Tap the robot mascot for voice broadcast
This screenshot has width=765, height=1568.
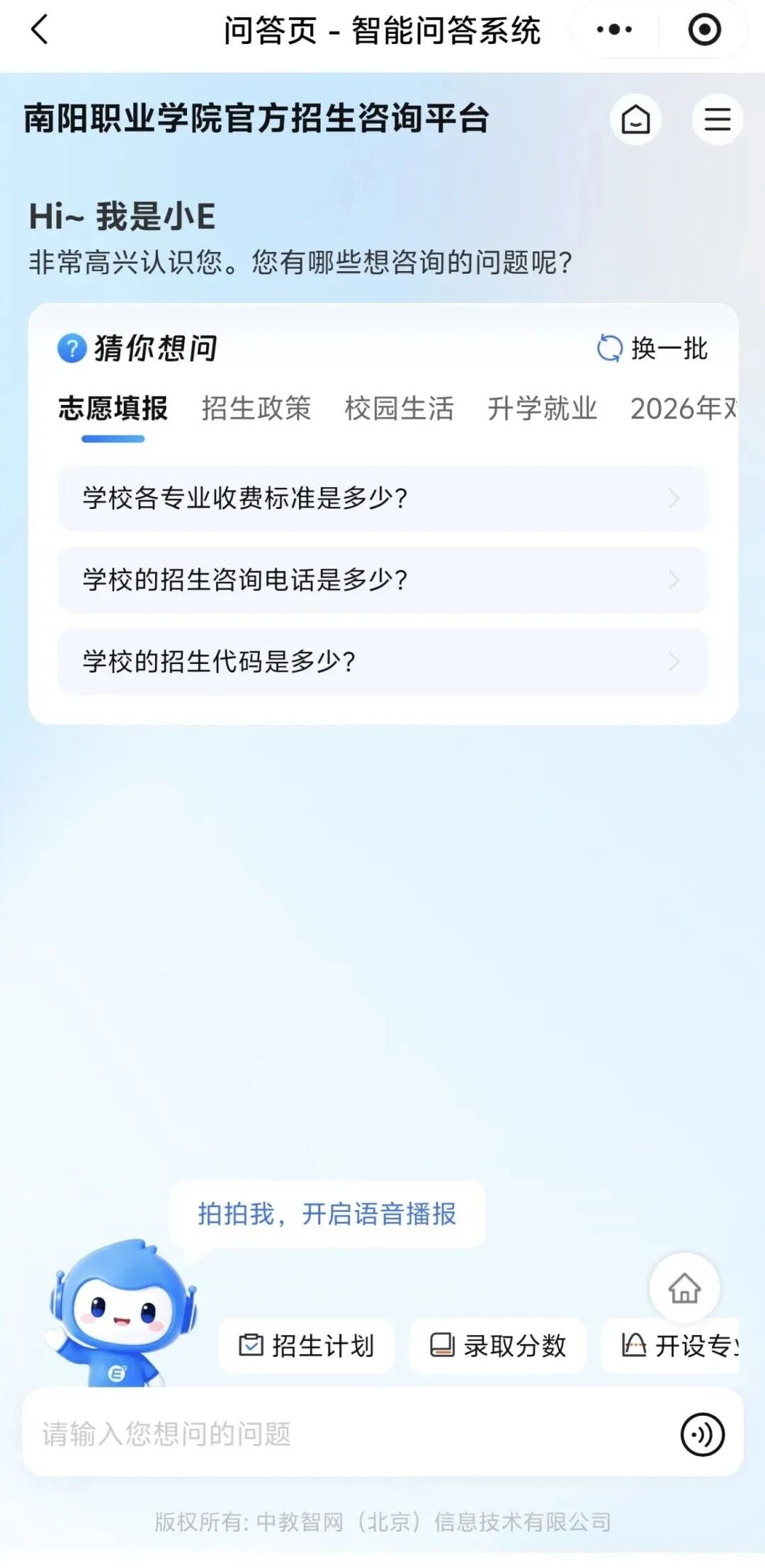click(x=122, y=1311)
